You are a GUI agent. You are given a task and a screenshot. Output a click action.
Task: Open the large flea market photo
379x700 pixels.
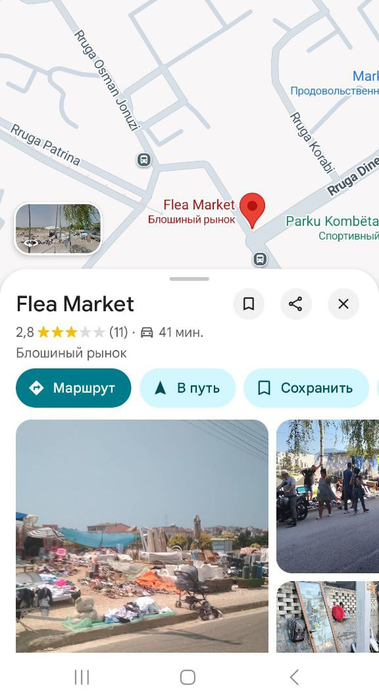[x=142, y=536]
